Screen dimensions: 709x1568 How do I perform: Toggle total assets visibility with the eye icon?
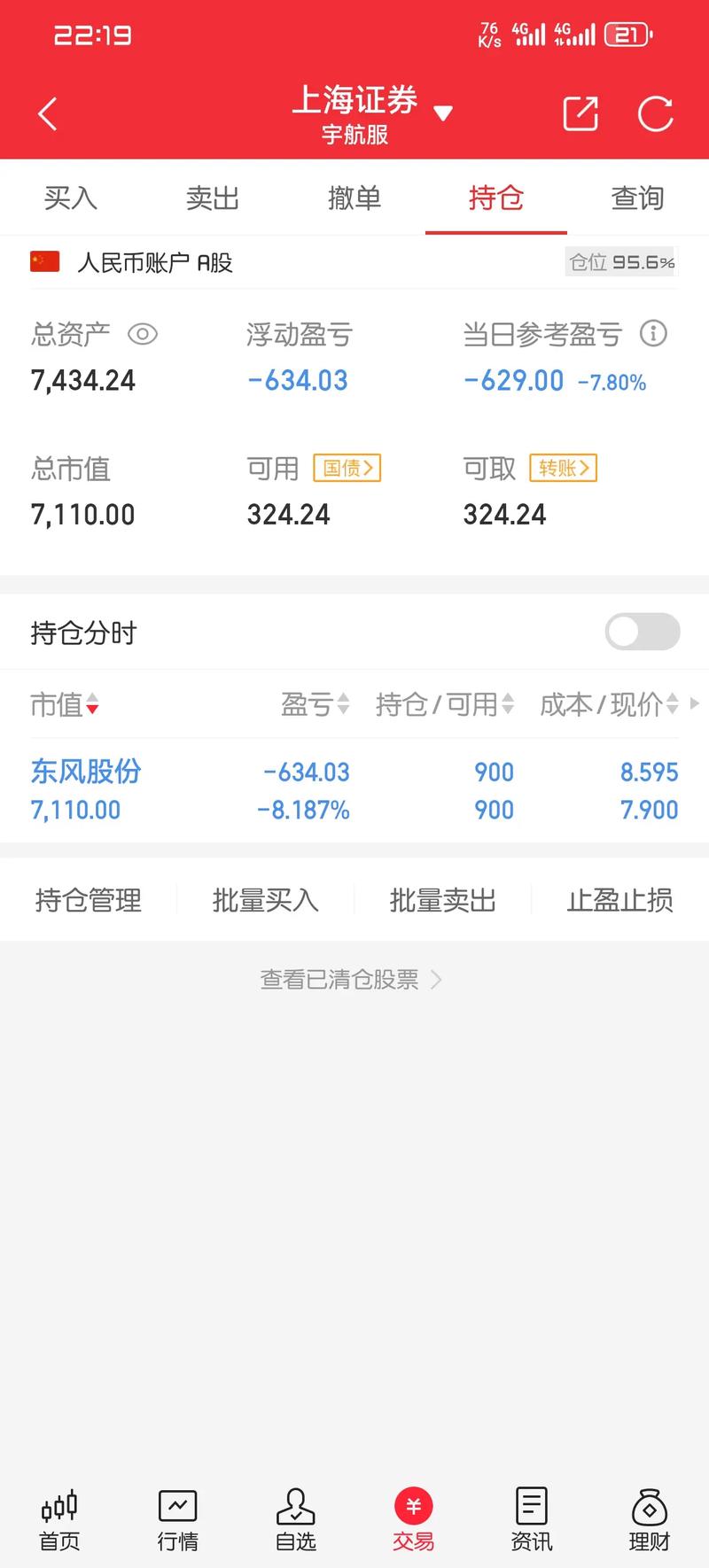(x=144, y=334)
